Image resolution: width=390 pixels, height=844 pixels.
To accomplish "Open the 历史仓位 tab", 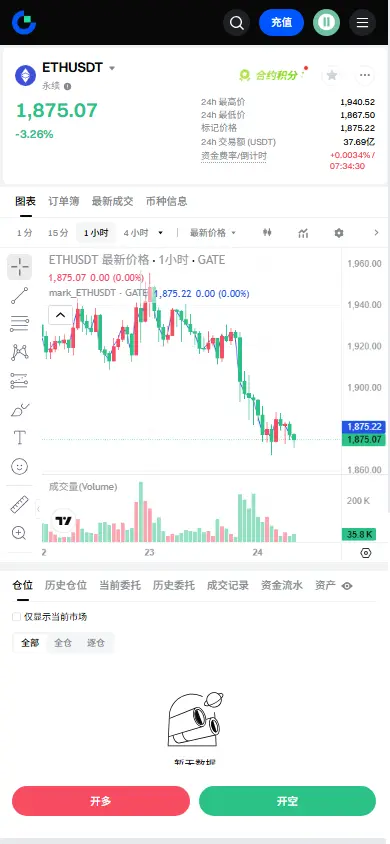I will coord(66,586).
